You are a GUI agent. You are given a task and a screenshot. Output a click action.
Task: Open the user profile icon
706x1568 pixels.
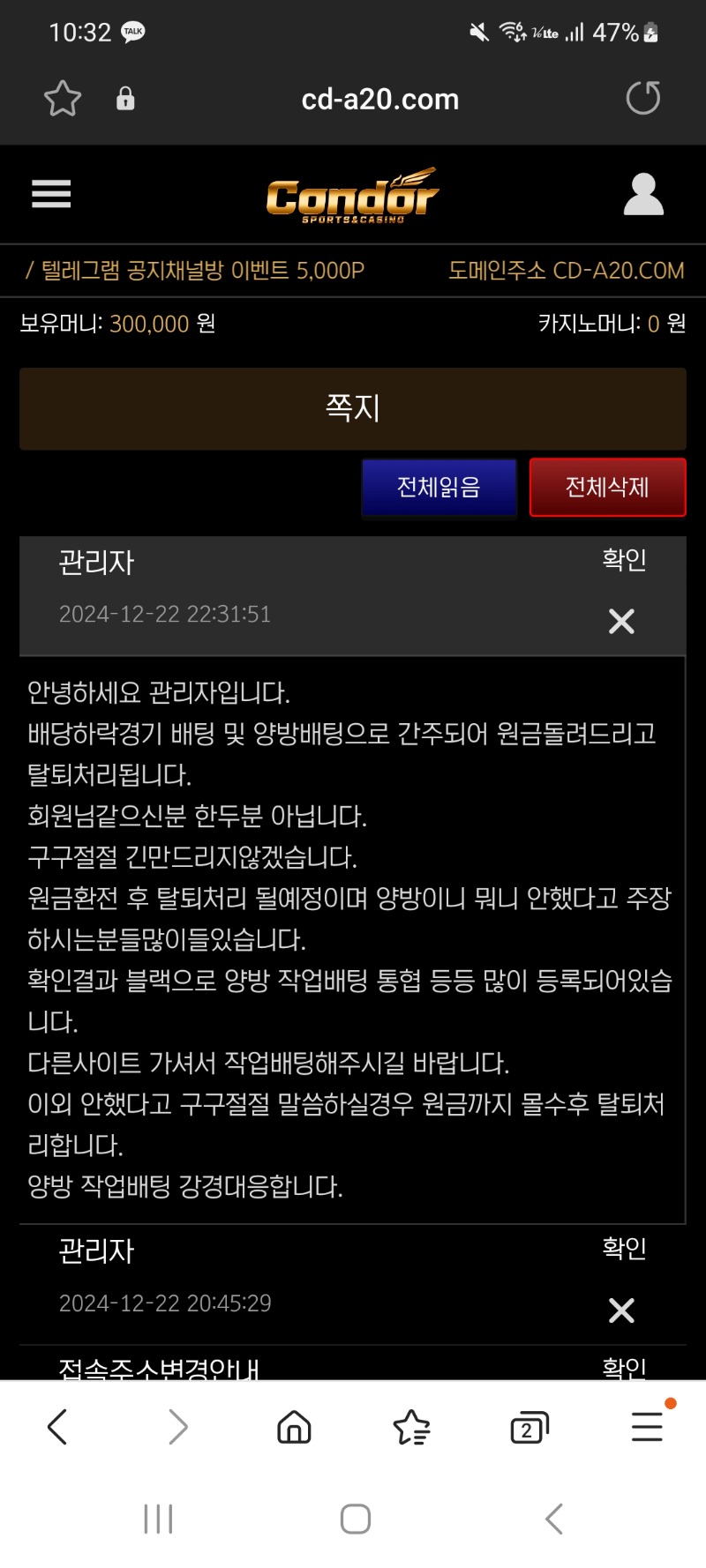643,195
